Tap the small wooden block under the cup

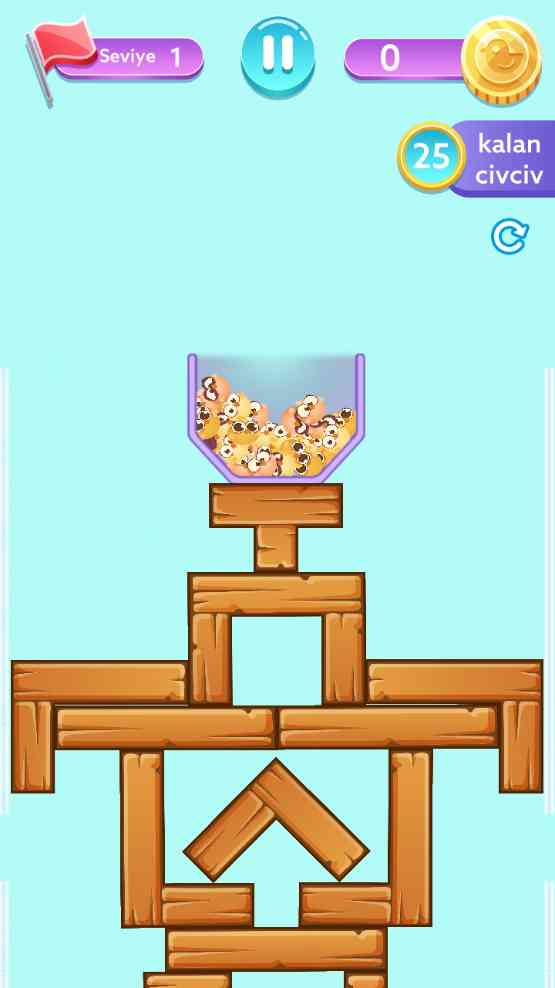pos(276,549)
